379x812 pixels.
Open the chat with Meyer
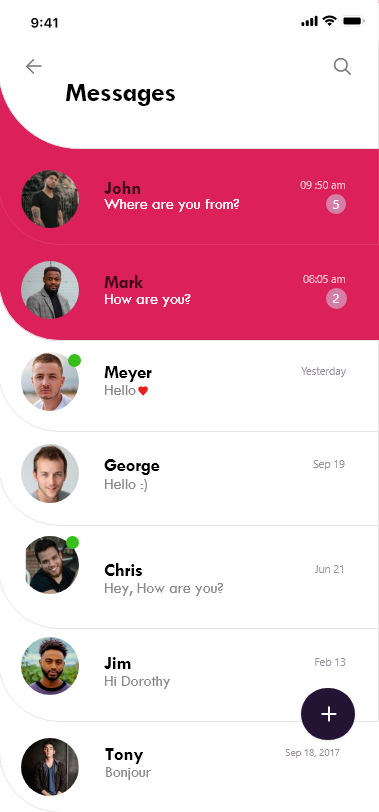190,385
